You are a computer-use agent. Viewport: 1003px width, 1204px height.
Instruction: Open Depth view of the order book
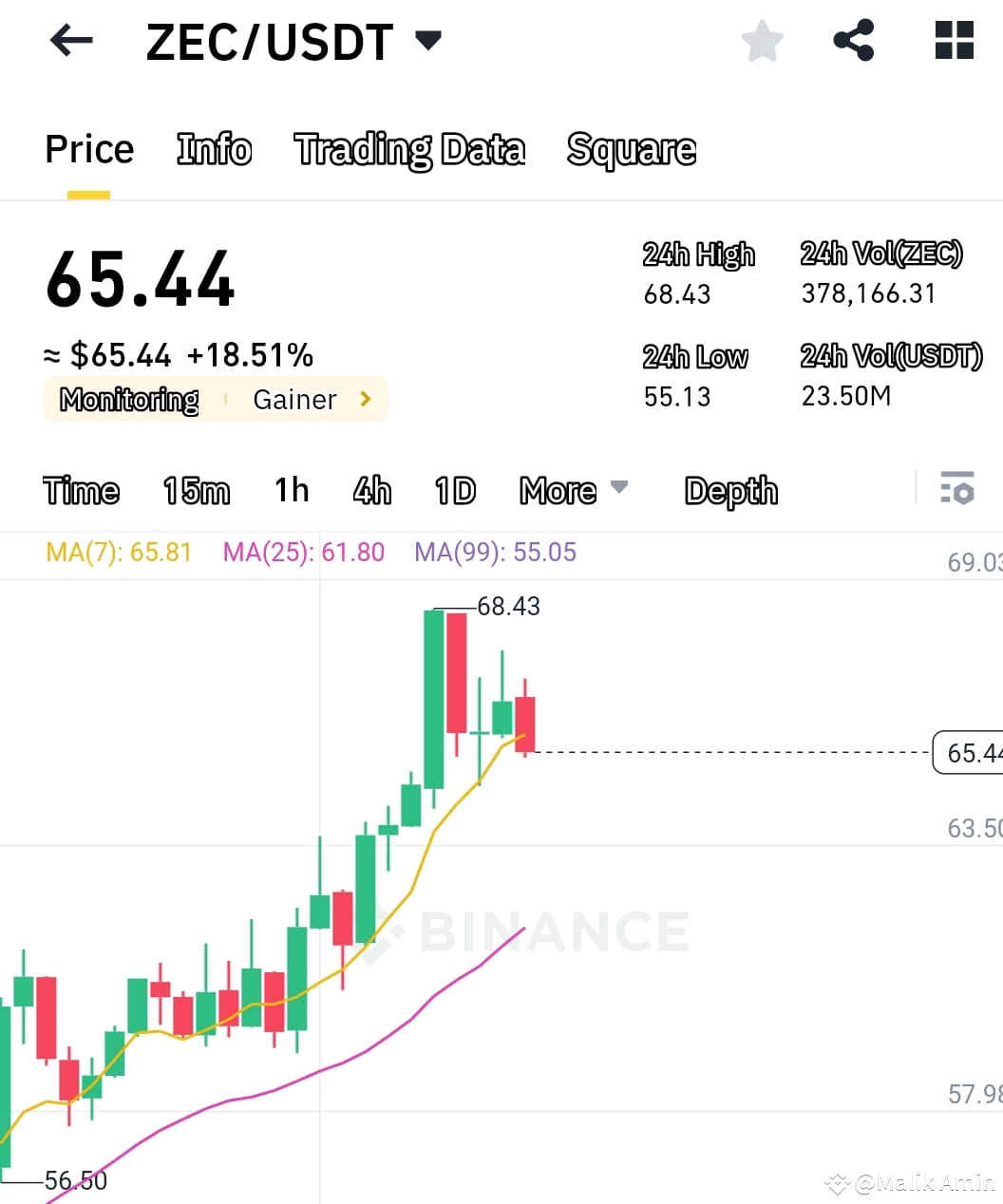point(729,491)
